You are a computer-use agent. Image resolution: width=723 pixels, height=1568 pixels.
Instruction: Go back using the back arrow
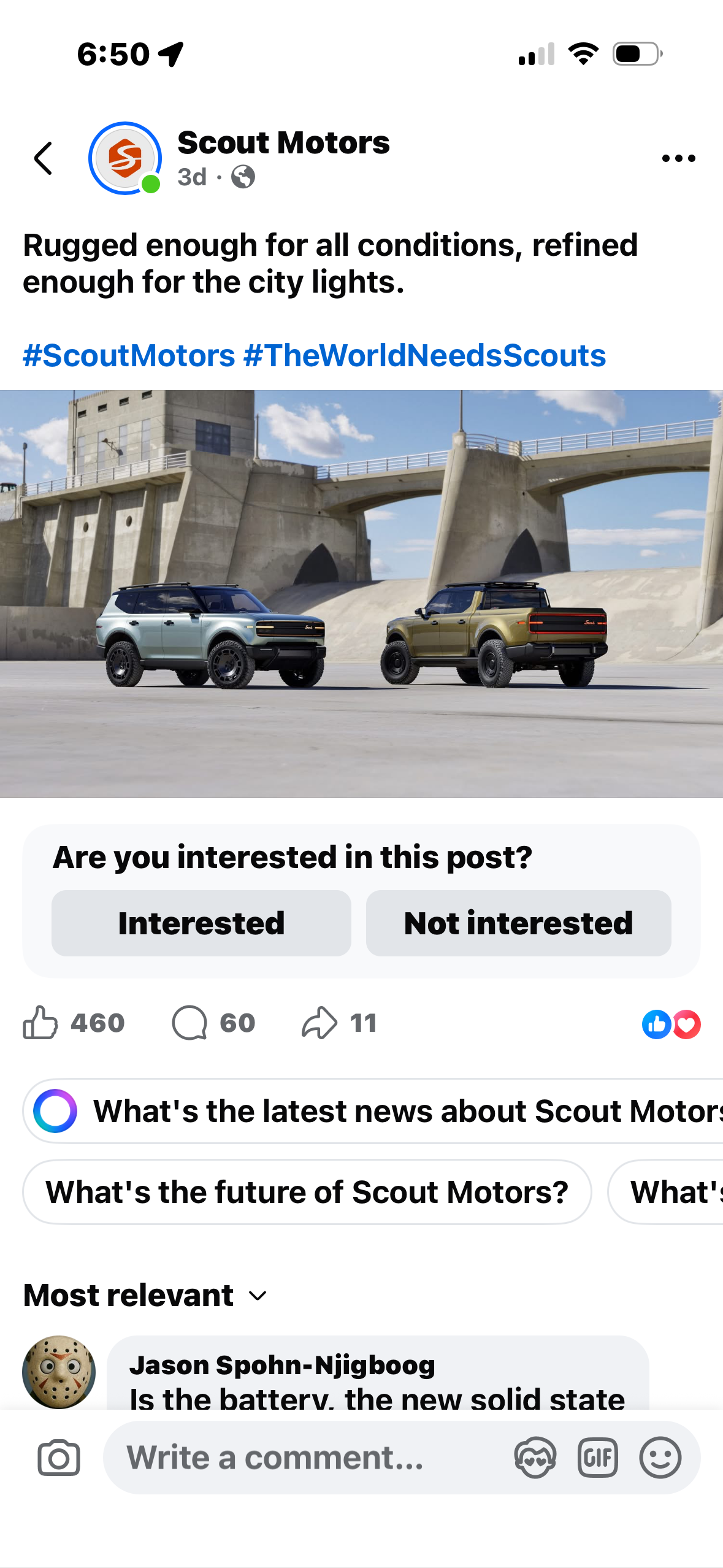[43, 158]
